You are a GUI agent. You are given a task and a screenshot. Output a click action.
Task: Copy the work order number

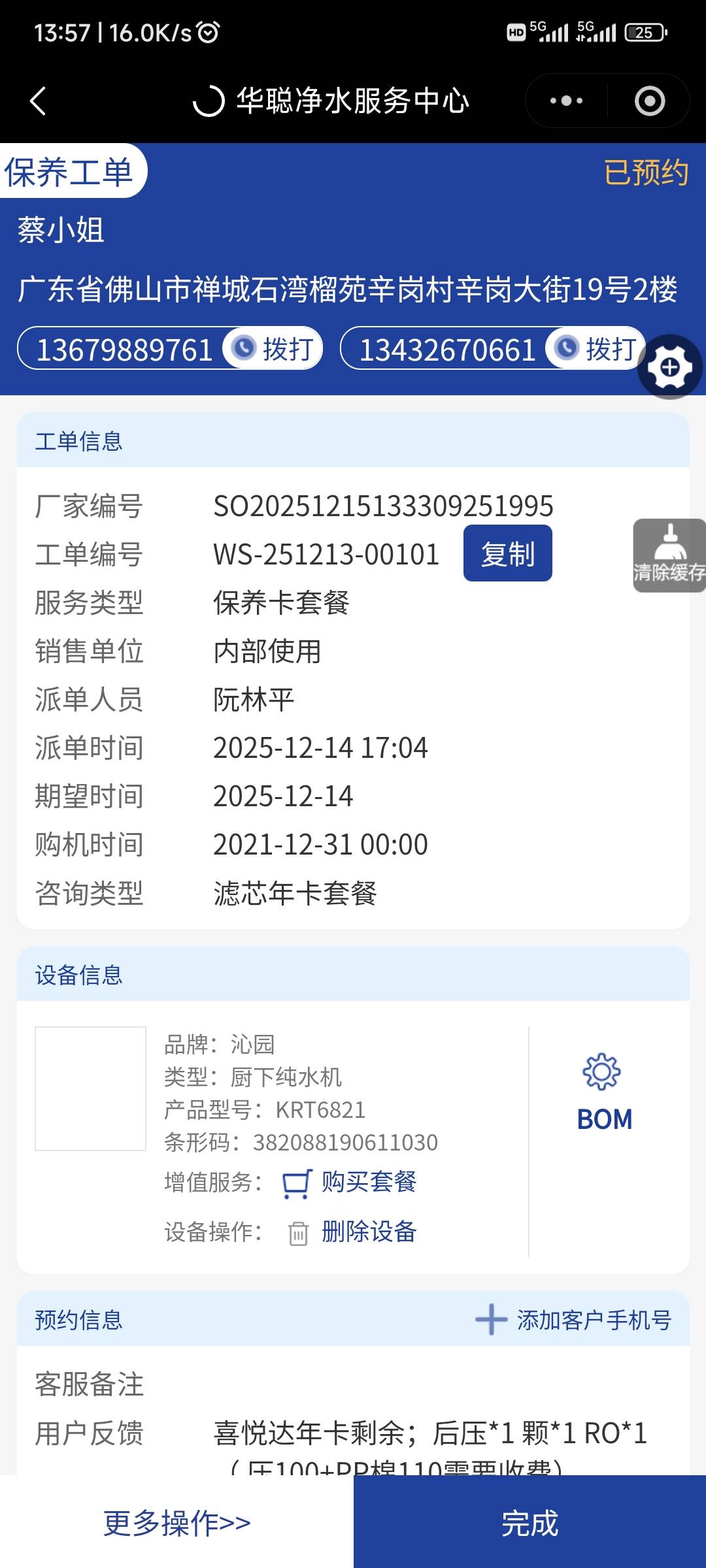pos(507,554)
